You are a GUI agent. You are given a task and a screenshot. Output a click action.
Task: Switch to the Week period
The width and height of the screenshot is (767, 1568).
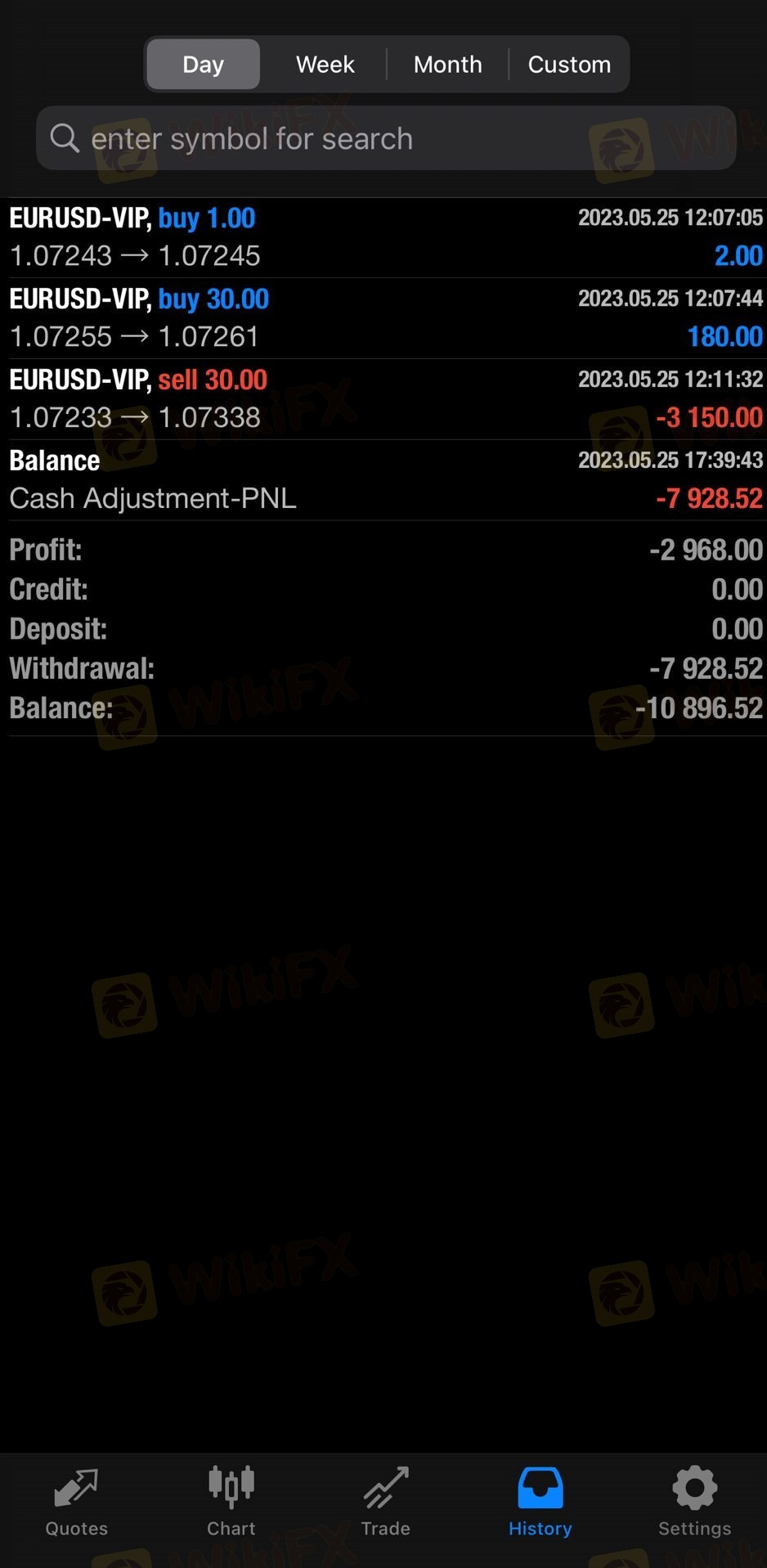point(325,64)
